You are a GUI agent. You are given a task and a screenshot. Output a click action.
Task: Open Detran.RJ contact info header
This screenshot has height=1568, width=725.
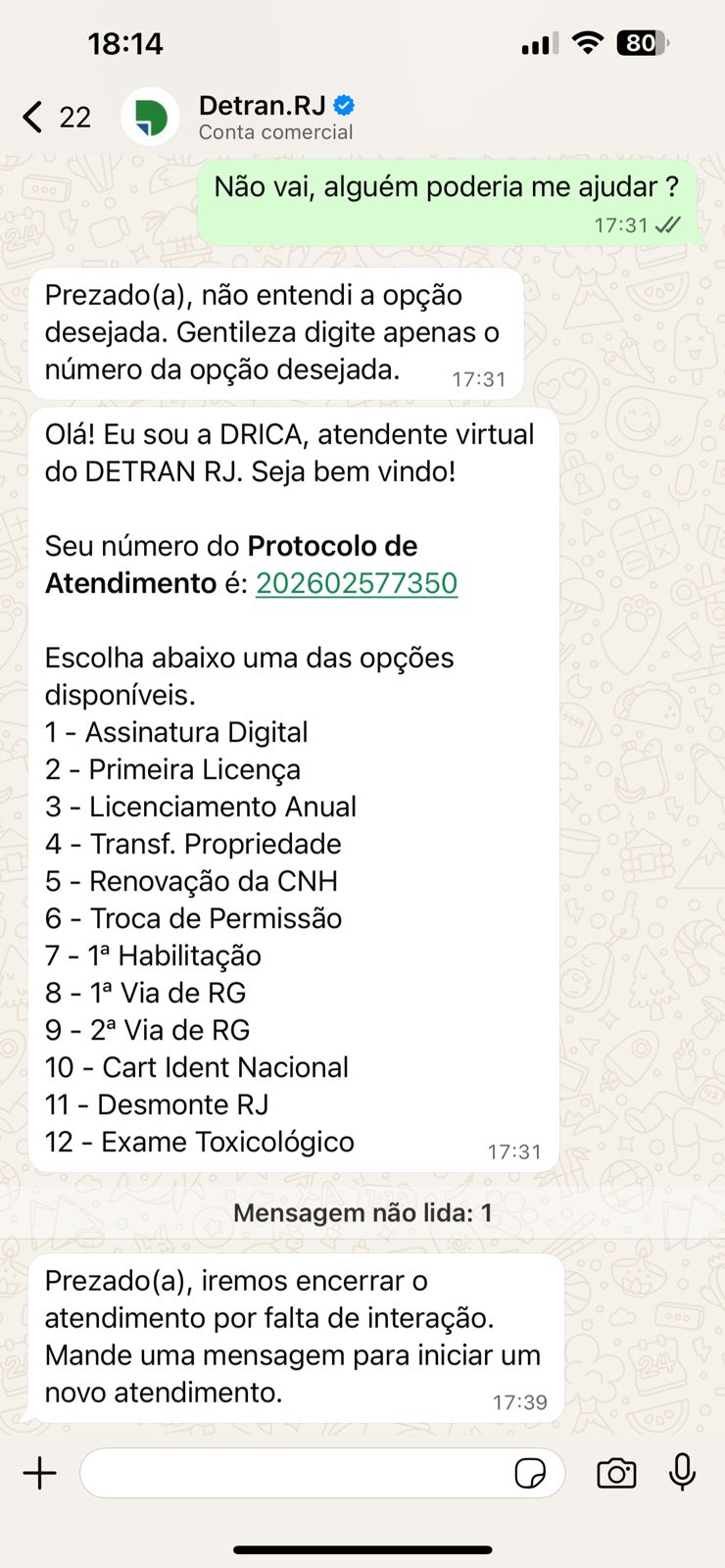click(274, 117)
